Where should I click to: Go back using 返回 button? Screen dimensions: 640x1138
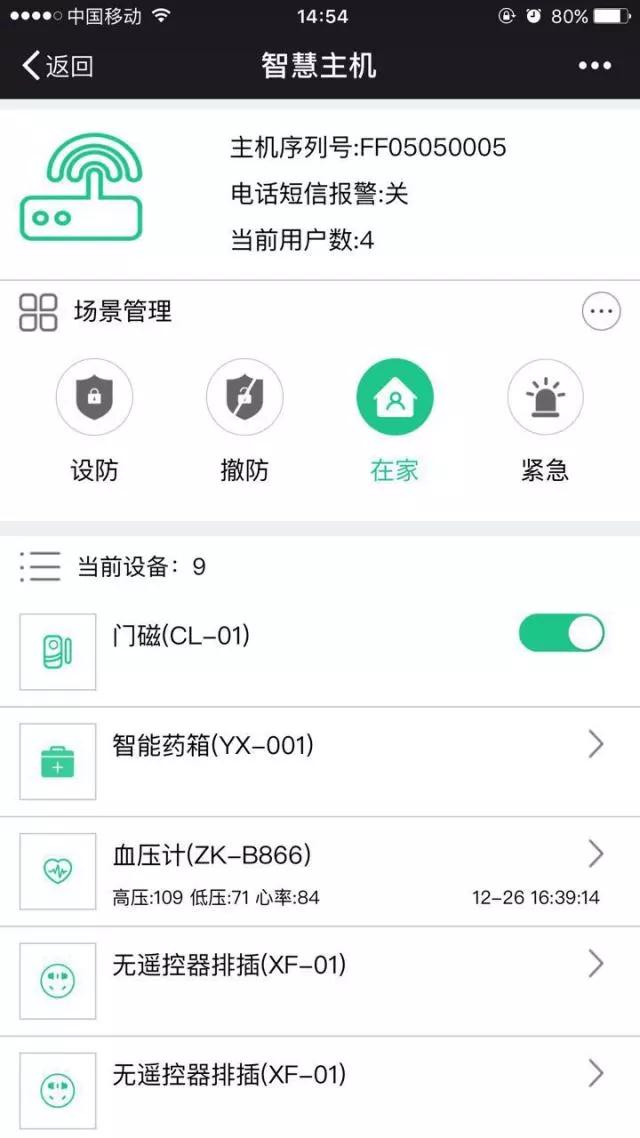point(58,66)
